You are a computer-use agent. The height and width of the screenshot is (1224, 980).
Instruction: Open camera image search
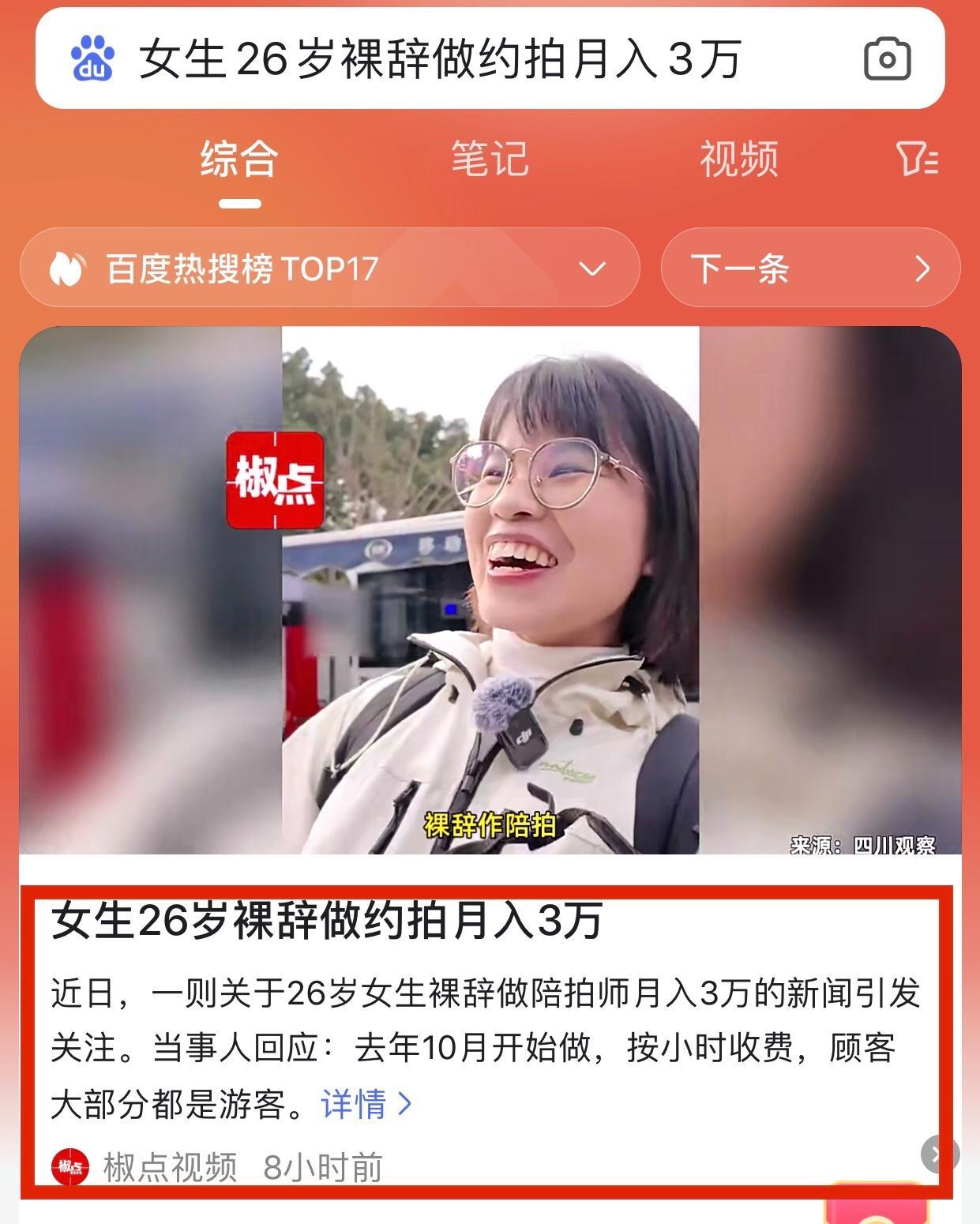click(887, 59)
